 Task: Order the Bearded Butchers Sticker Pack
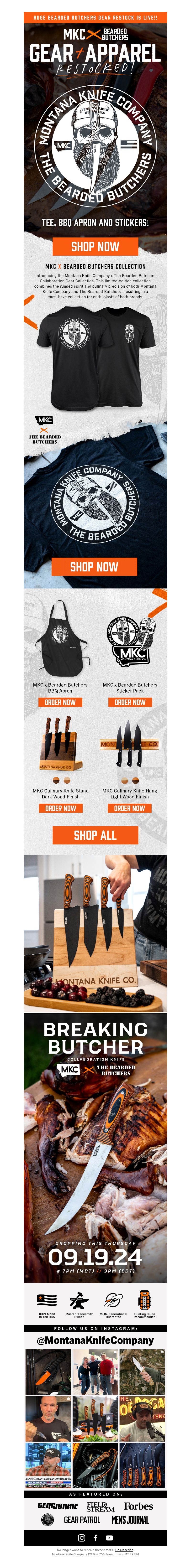[130, 702]
